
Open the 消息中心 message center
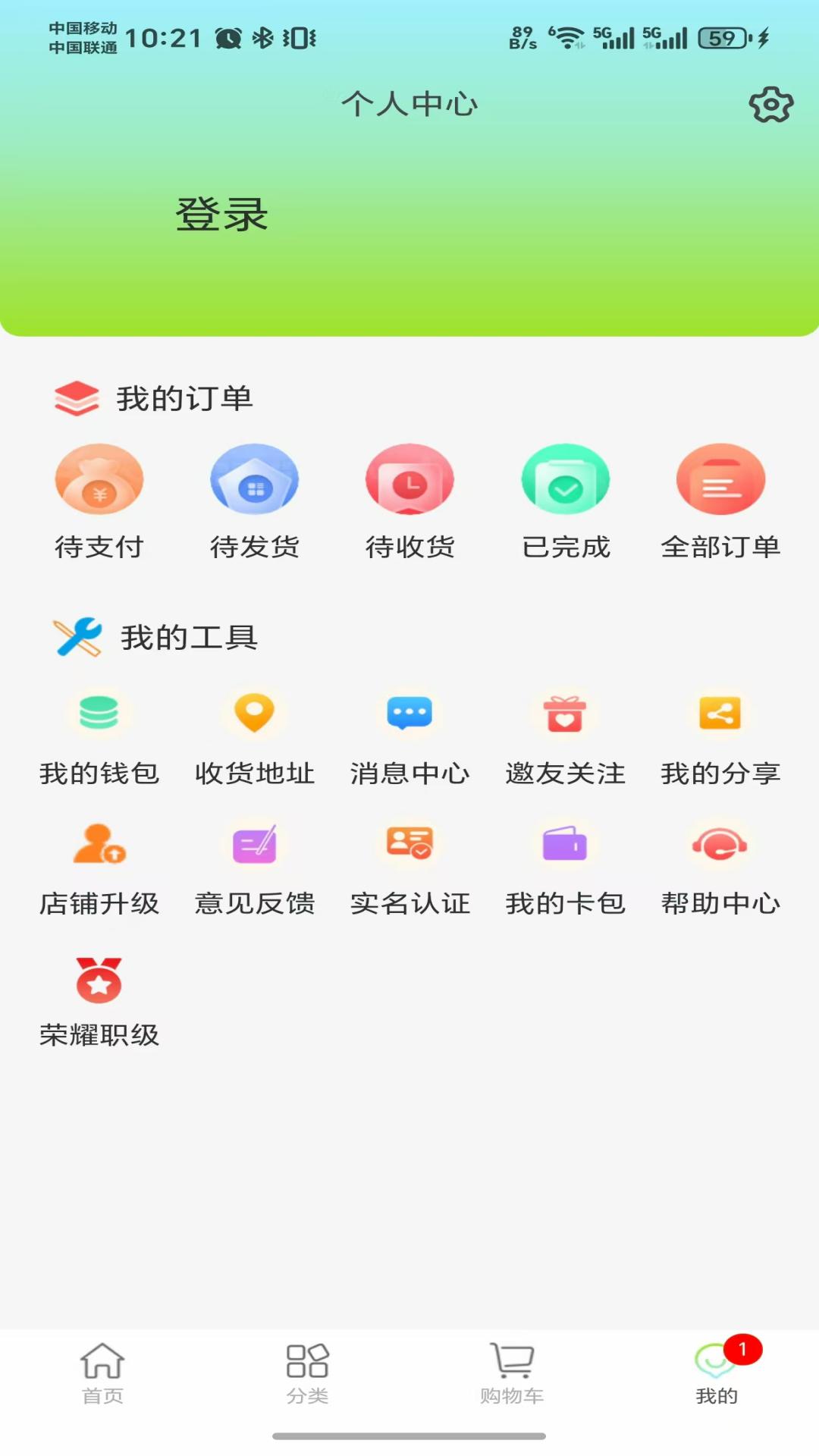coord(409,736)
